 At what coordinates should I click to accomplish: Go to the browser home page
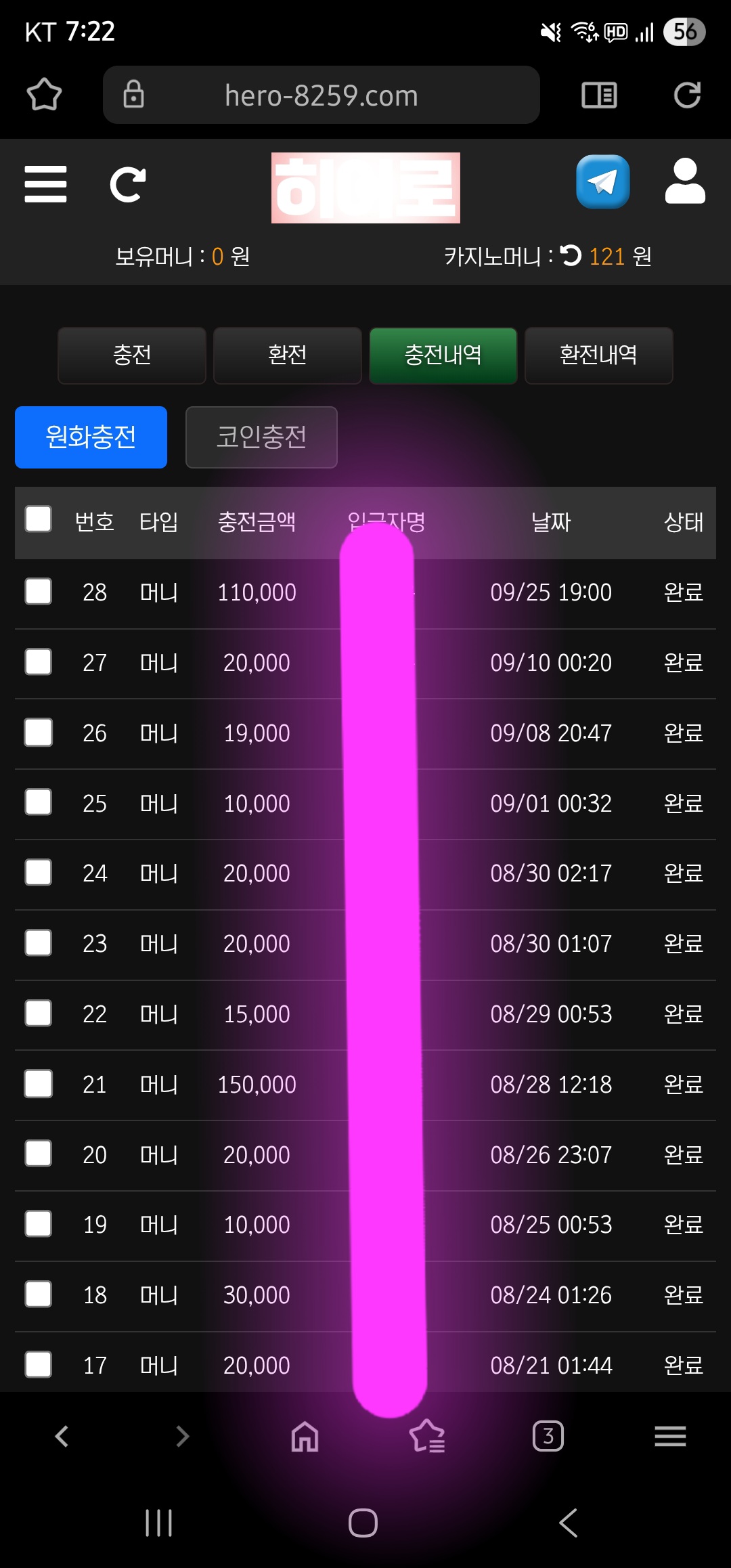pyautogui.click(x=305, y=1436)
